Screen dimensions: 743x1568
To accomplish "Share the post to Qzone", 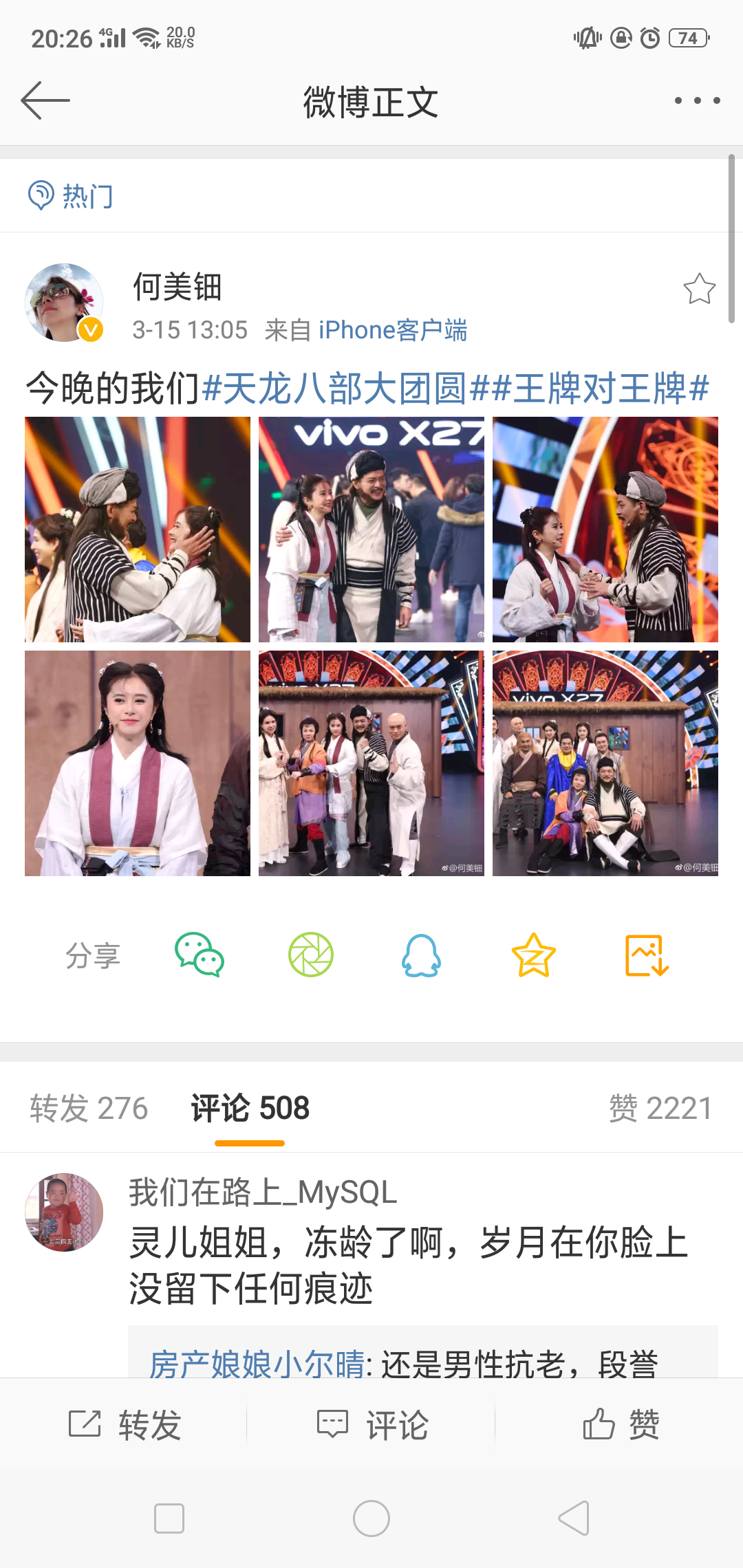I will [534, 955].
